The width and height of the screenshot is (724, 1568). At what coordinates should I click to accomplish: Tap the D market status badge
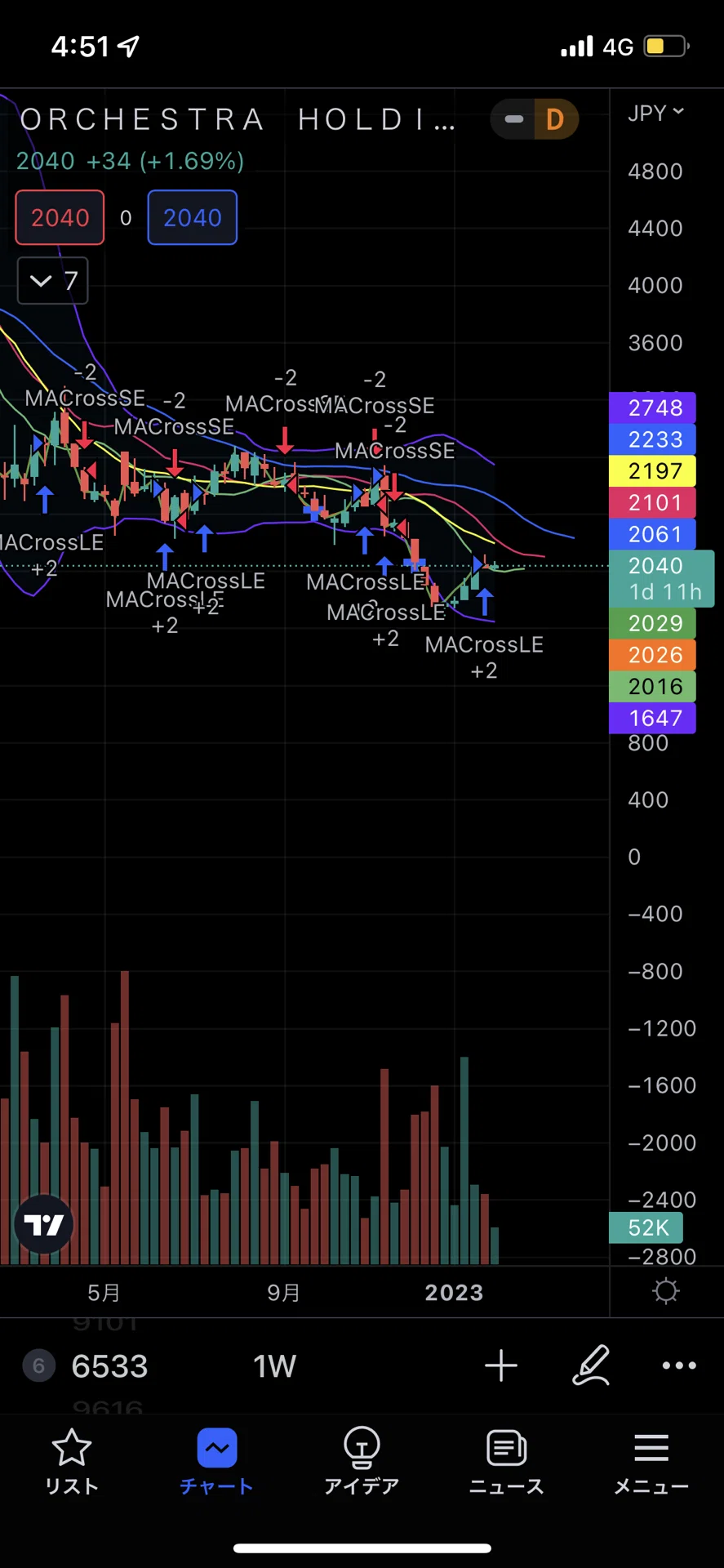pyautogui.click(x=555, y=119)
